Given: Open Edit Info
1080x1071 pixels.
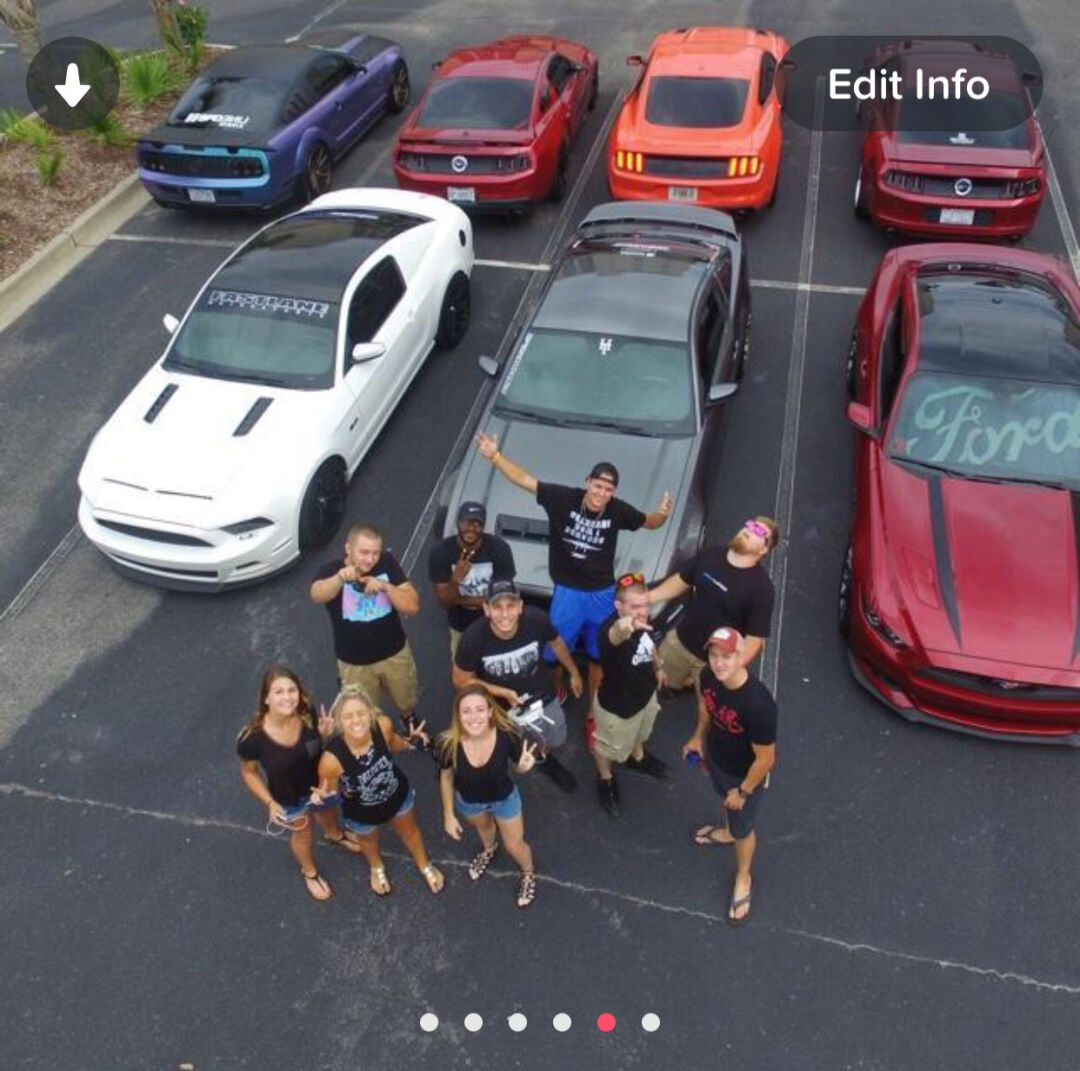Looking at the screenshot, I should (908, 84).
